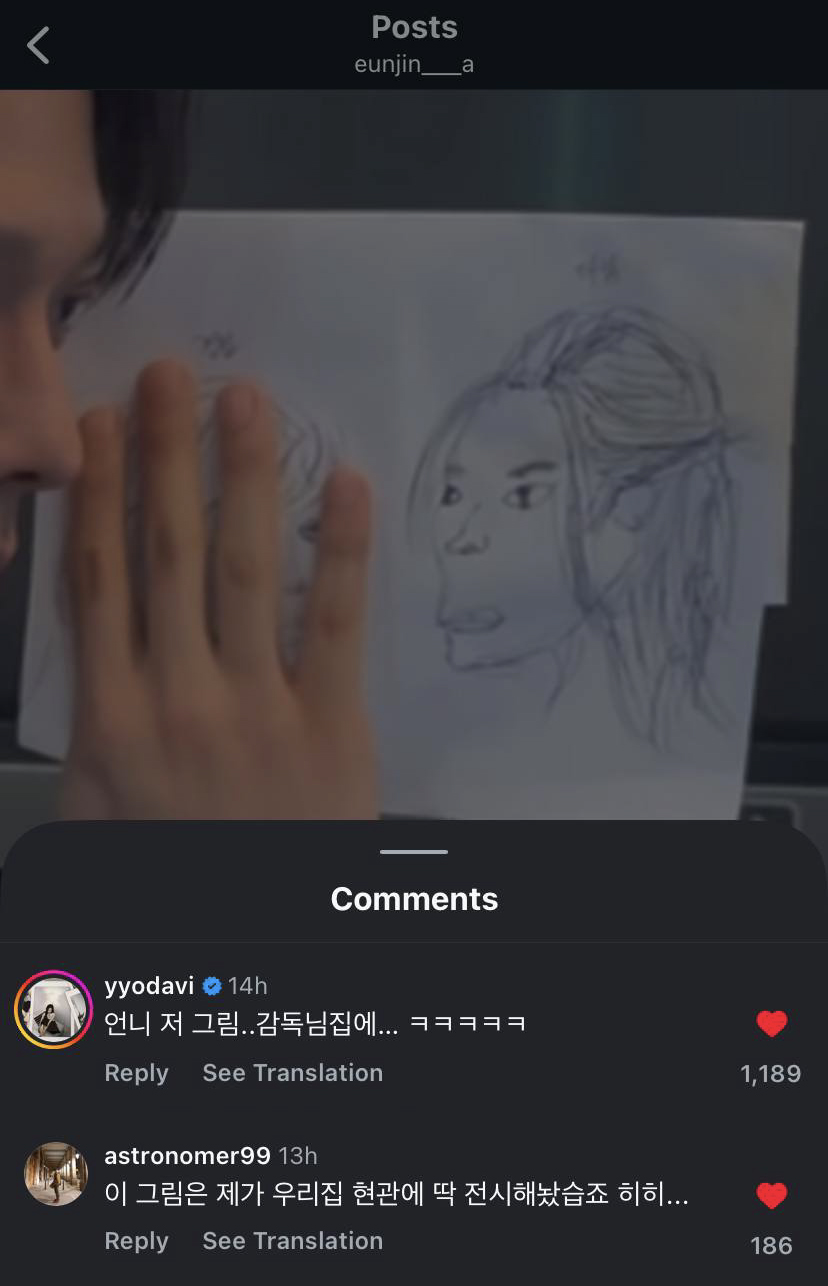This screenshot has width=828, height=1286.
Task: Click See Translation under astronomer99's comment
Action: point(292,1240)
